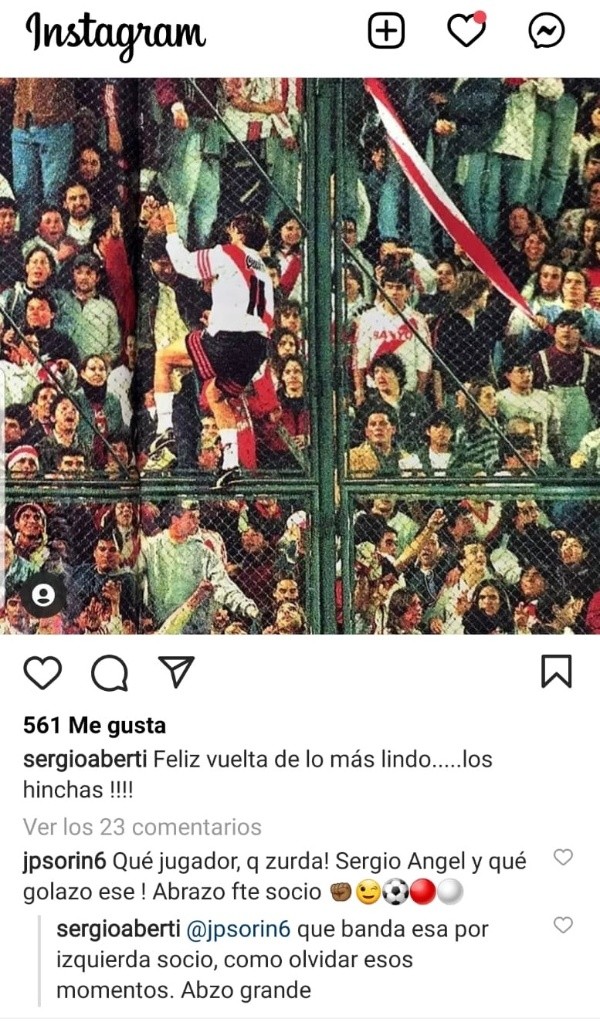Screen dimensions: 600x1029
Task: Open the post photo
Action: 300,355
